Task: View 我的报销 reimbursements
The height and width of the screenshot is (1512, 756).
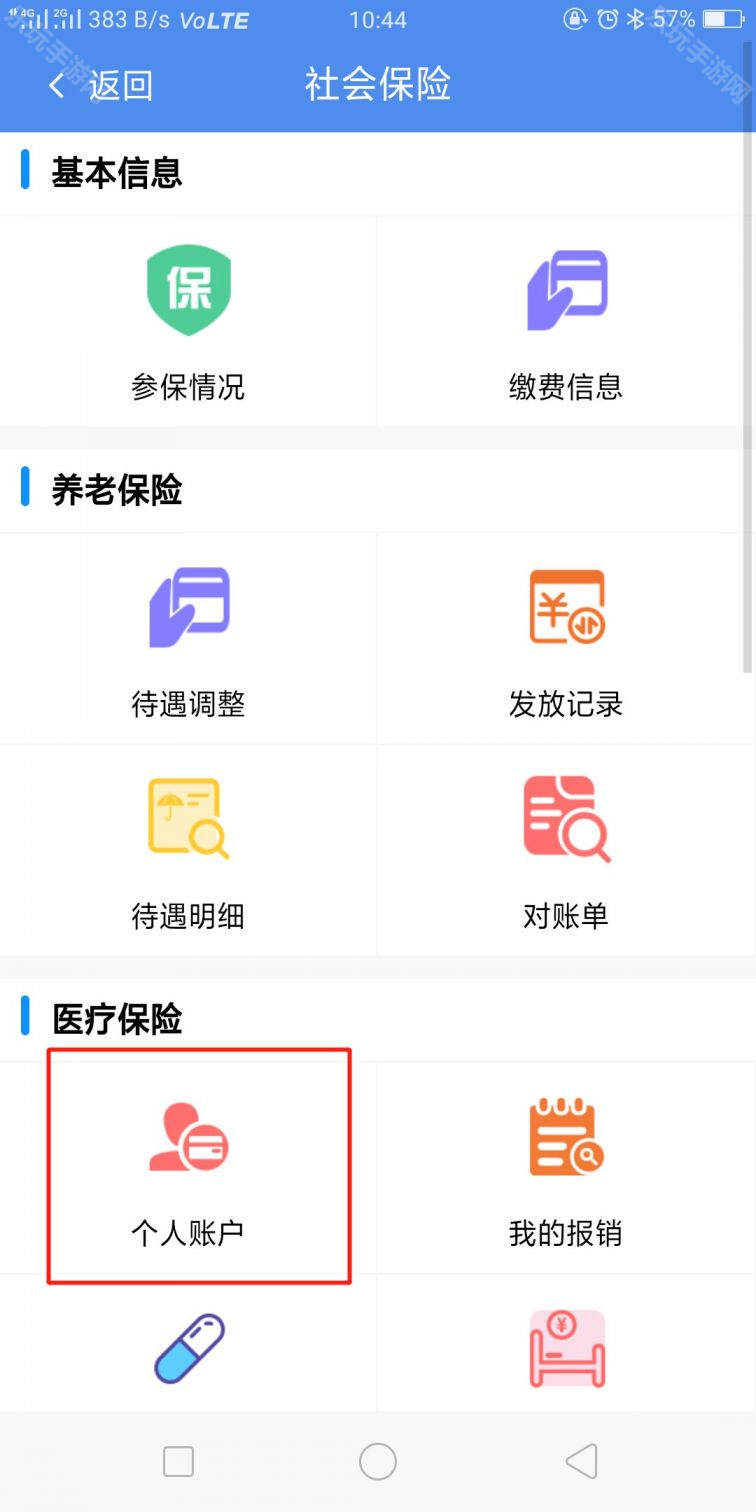Action: tap(566, 1167)
